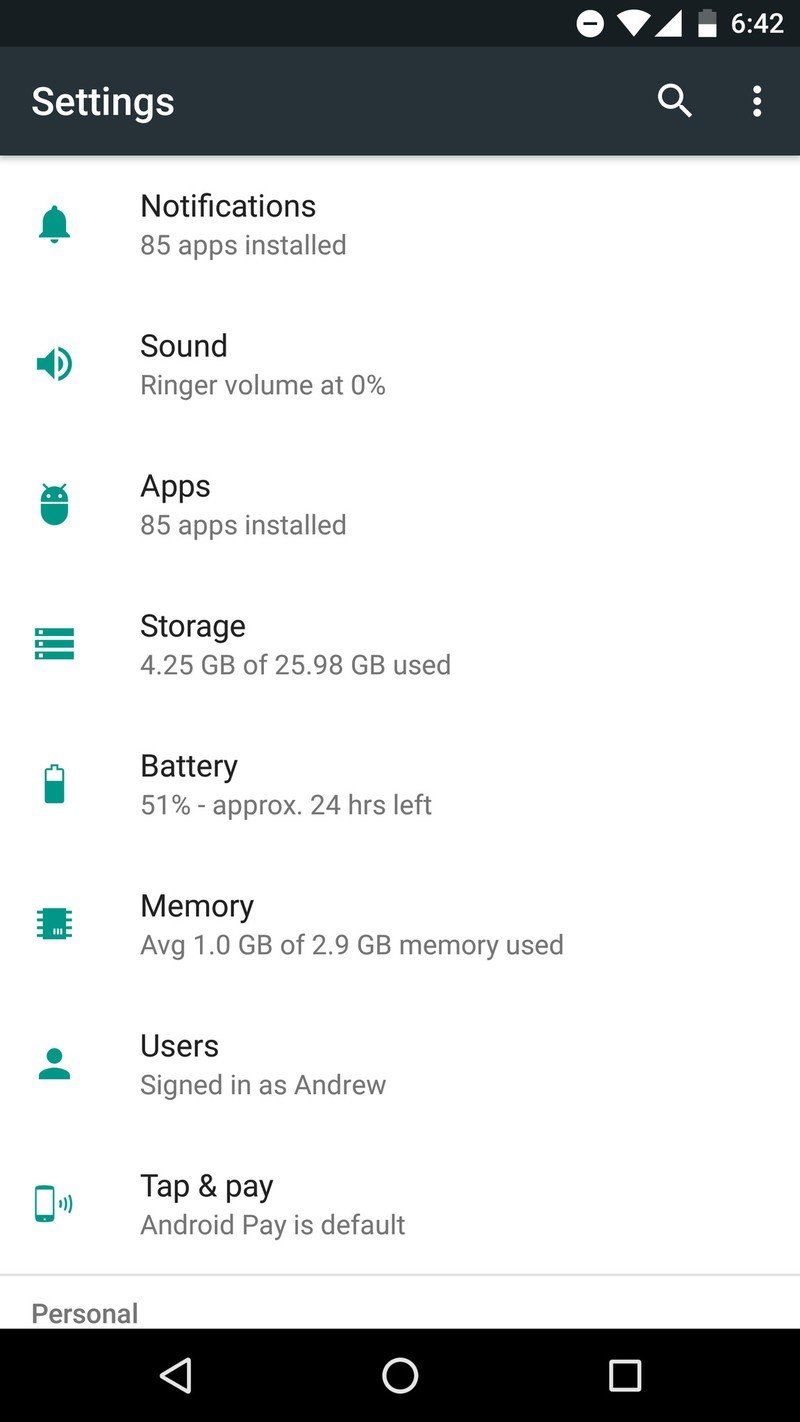Tap the Battery icon in settings list
The height and width of the screenshot is (1422, 800).
[x=55, y=783]
